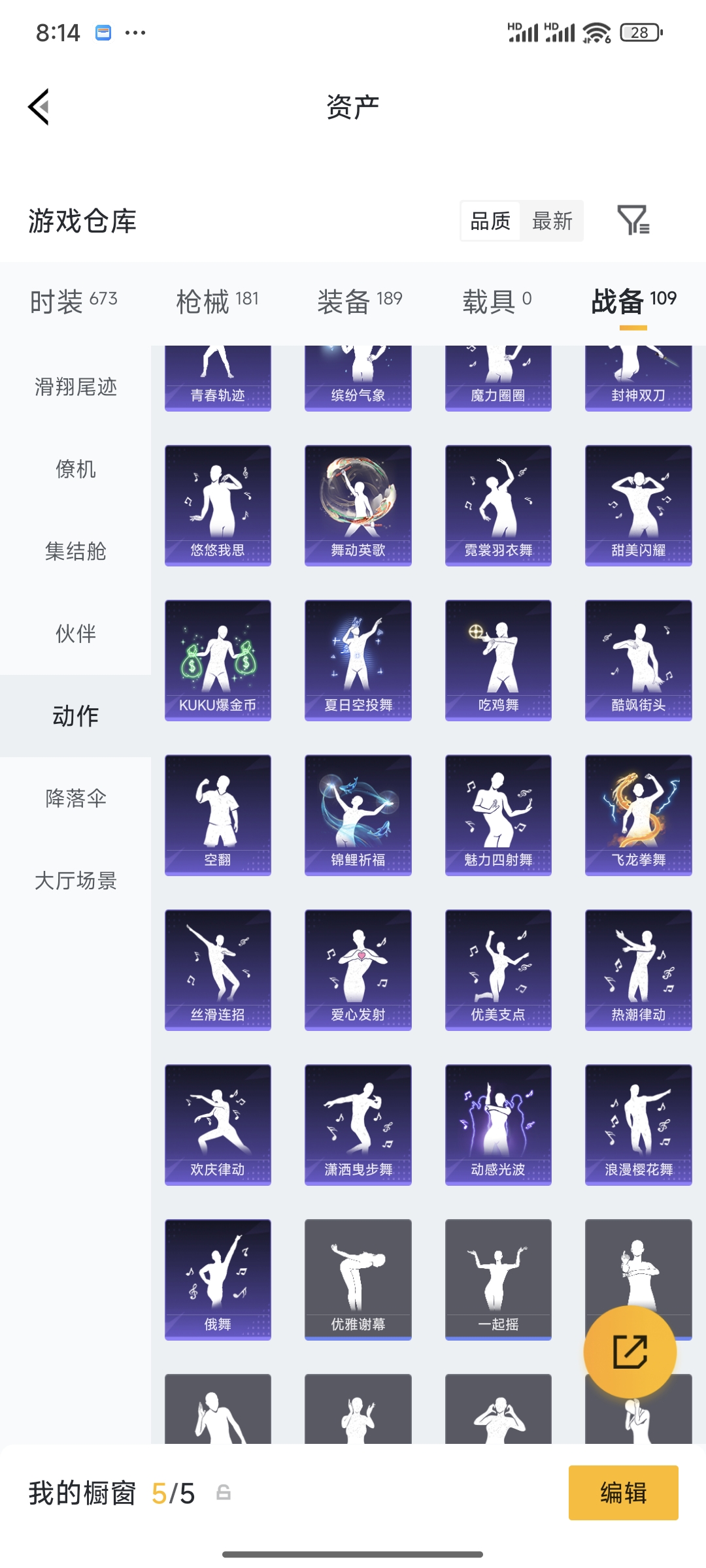Open the 伙伴 sidebar section
The height and width of the screenshot is (1568, 706).
click(74, 633)
